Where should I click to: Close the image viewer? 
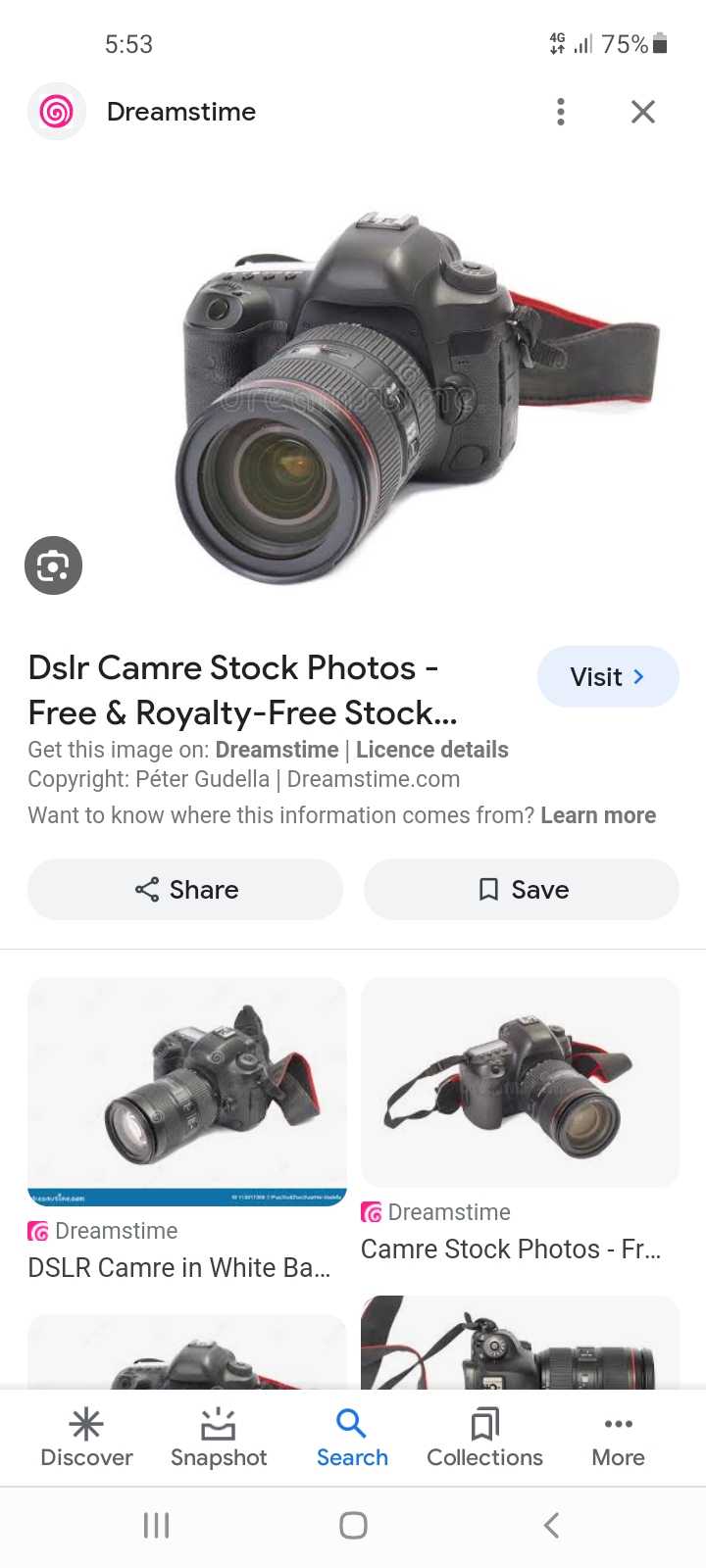(x=643, y=112)
